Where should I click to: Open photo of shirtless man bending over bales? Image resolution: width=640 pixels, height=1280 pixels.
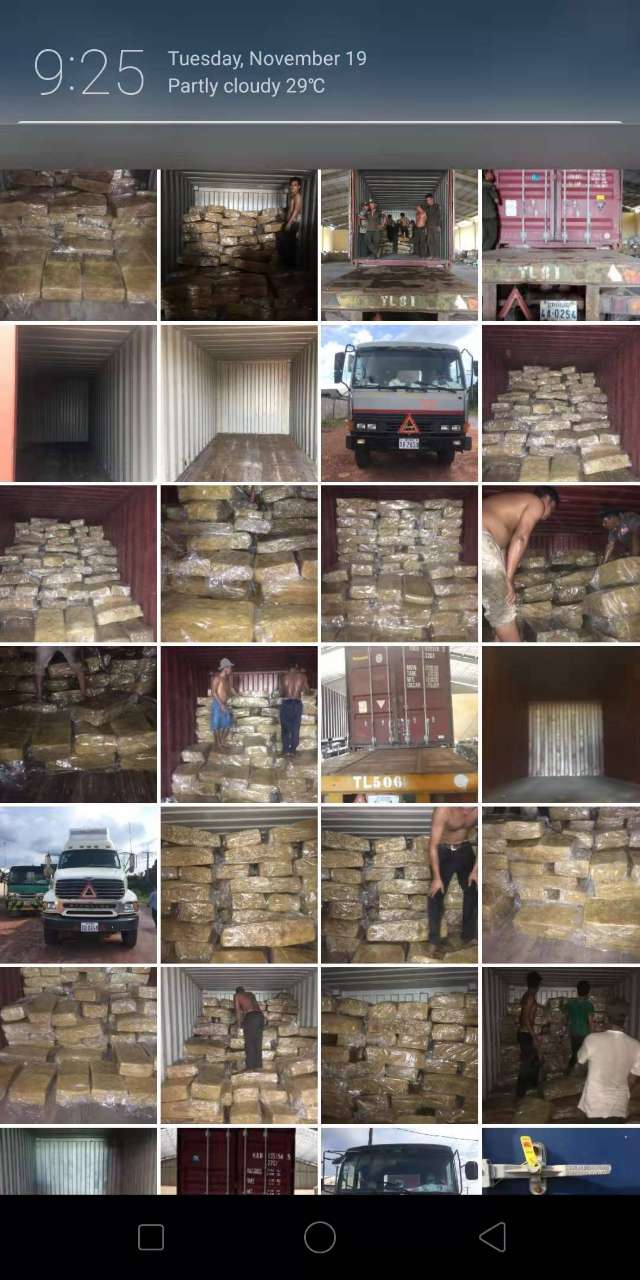click(560, 563)
